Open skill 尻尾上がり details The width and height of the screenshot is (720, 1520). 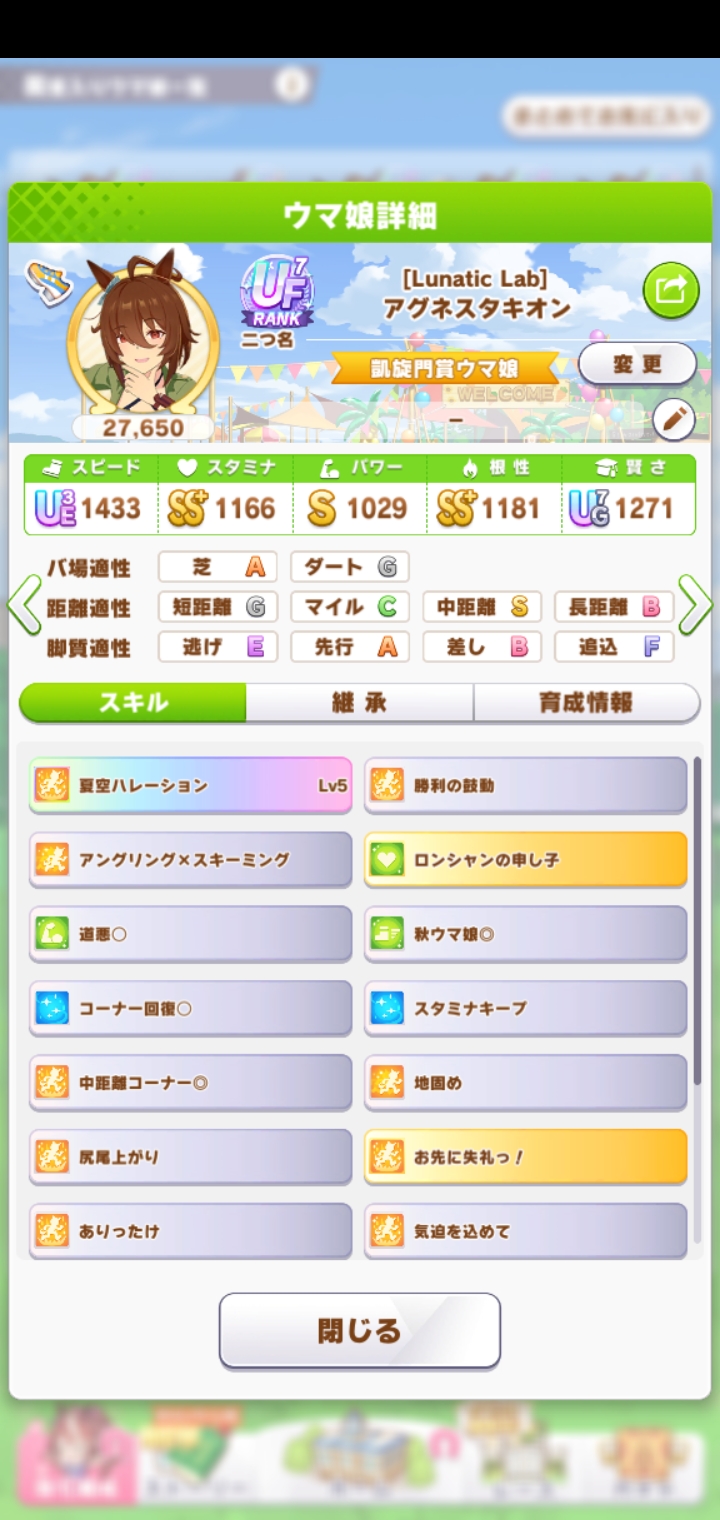(x=191, y=1157)
